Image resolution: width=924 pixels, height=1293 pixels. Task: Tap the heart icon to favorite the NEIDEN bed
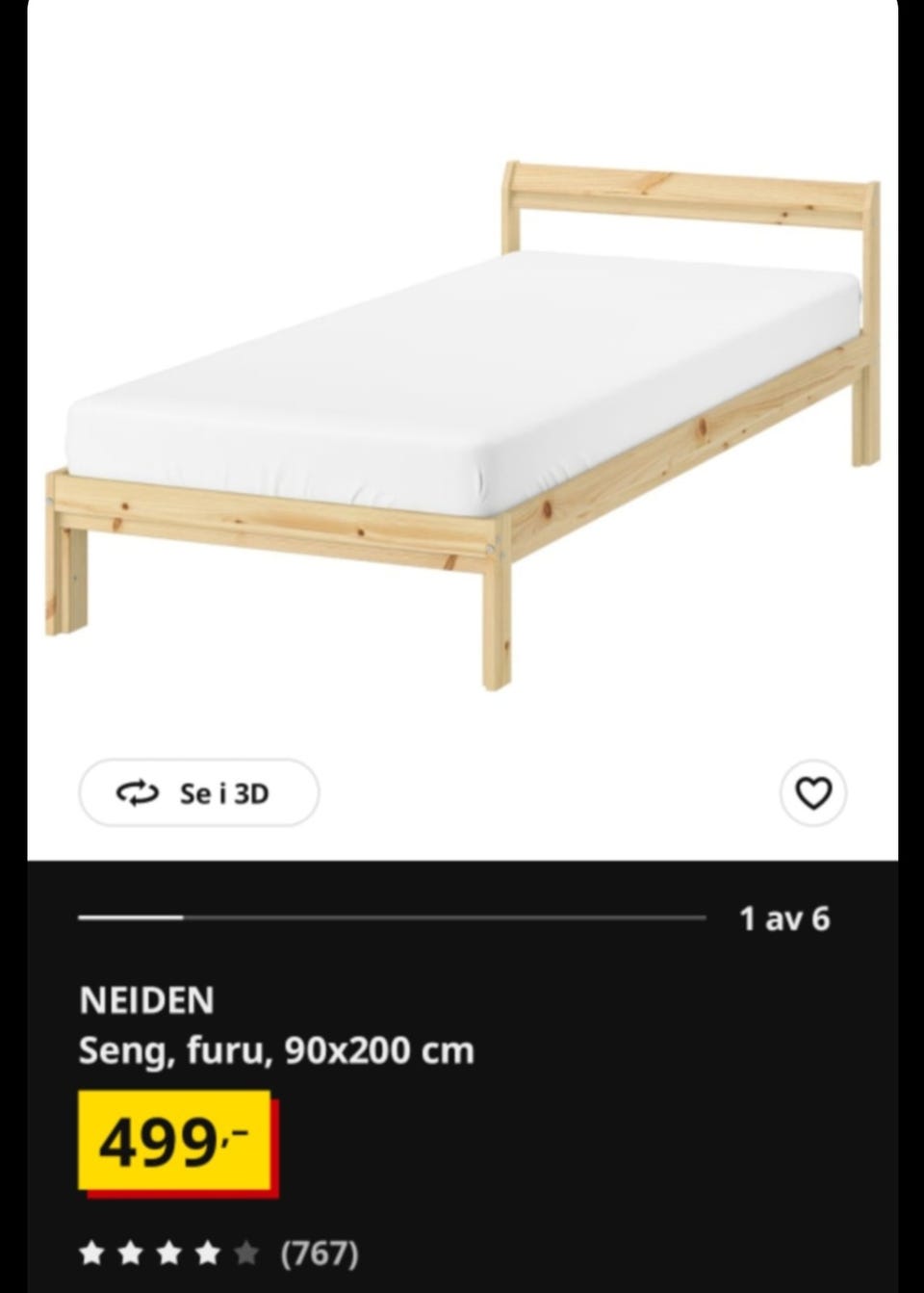813,794
